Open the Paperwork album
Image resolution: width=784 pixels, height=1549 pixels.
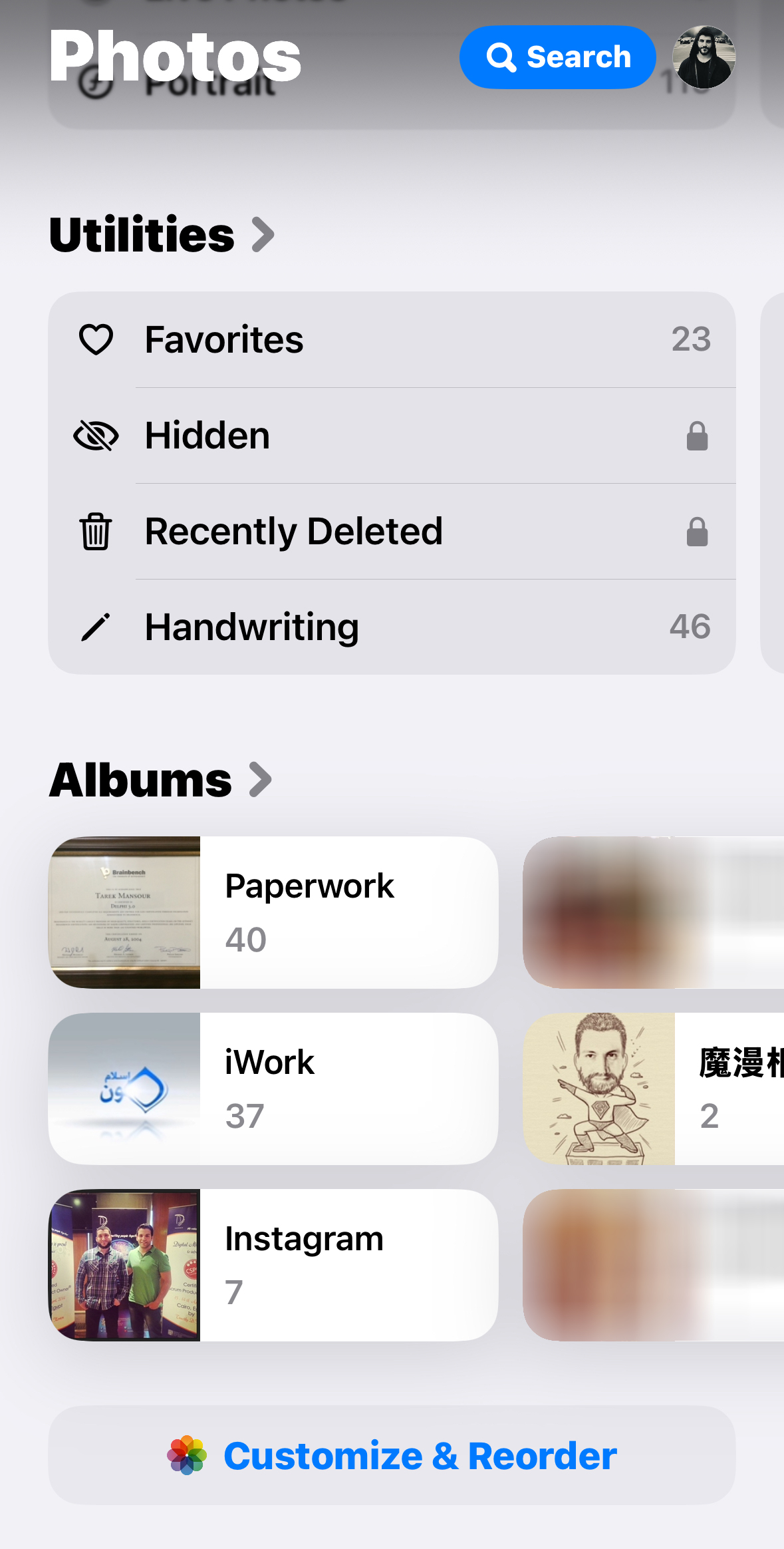(x=273, y=912)
